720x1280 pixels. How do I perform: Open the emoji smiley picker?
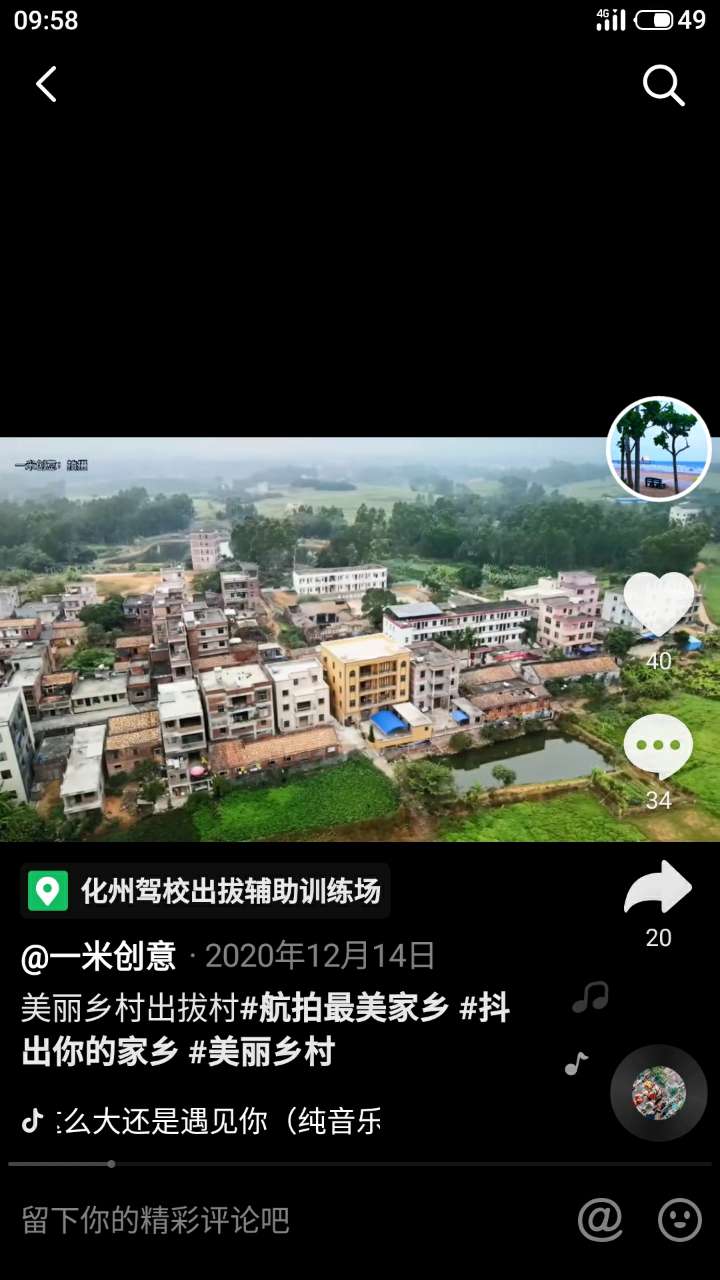pyautogui.click(x=679, y=1220)
